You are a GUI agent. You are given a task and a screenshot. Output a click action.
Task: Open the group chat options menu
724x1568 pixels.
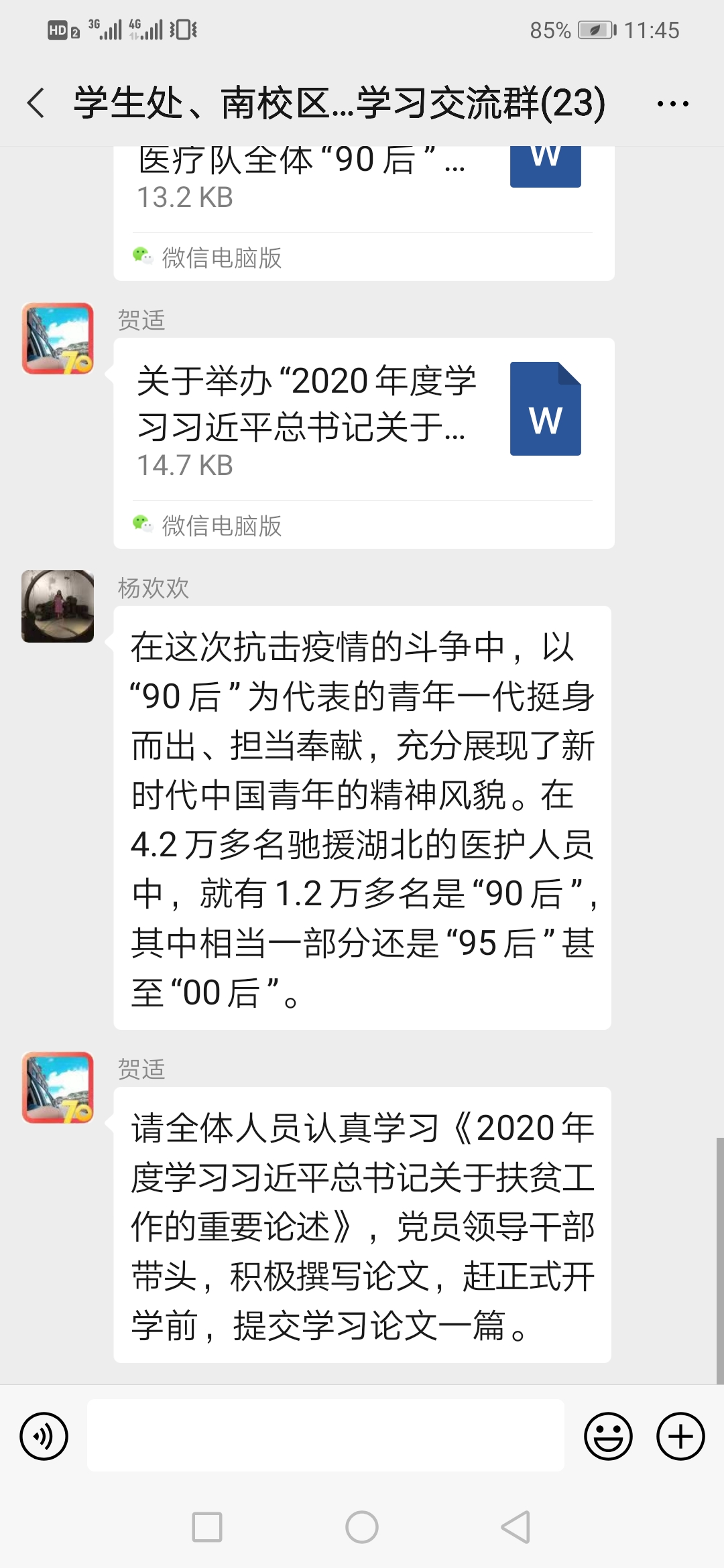(x=672, y=104)
